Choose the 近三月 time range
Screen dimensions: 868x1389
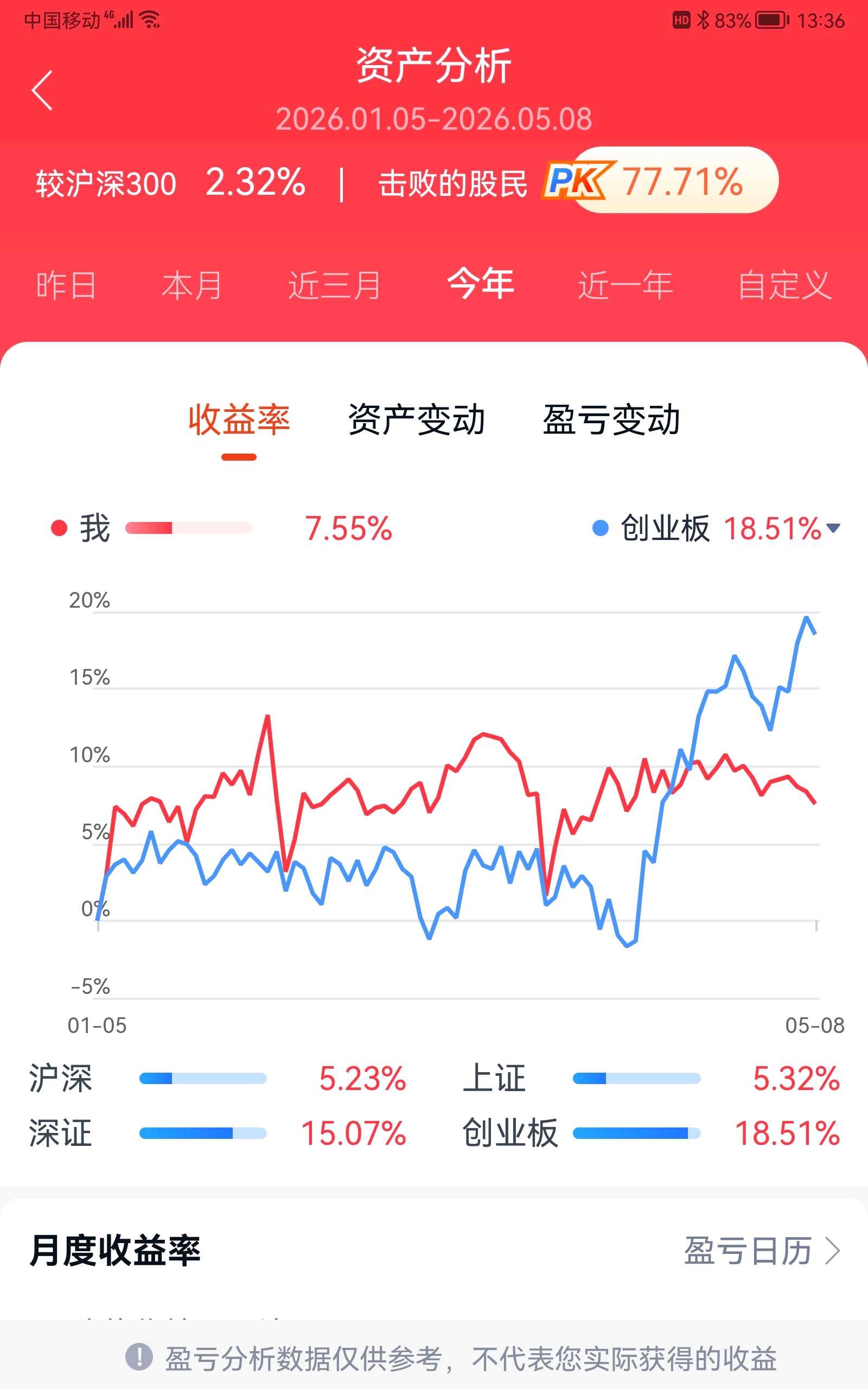click(x=335, y=285)
